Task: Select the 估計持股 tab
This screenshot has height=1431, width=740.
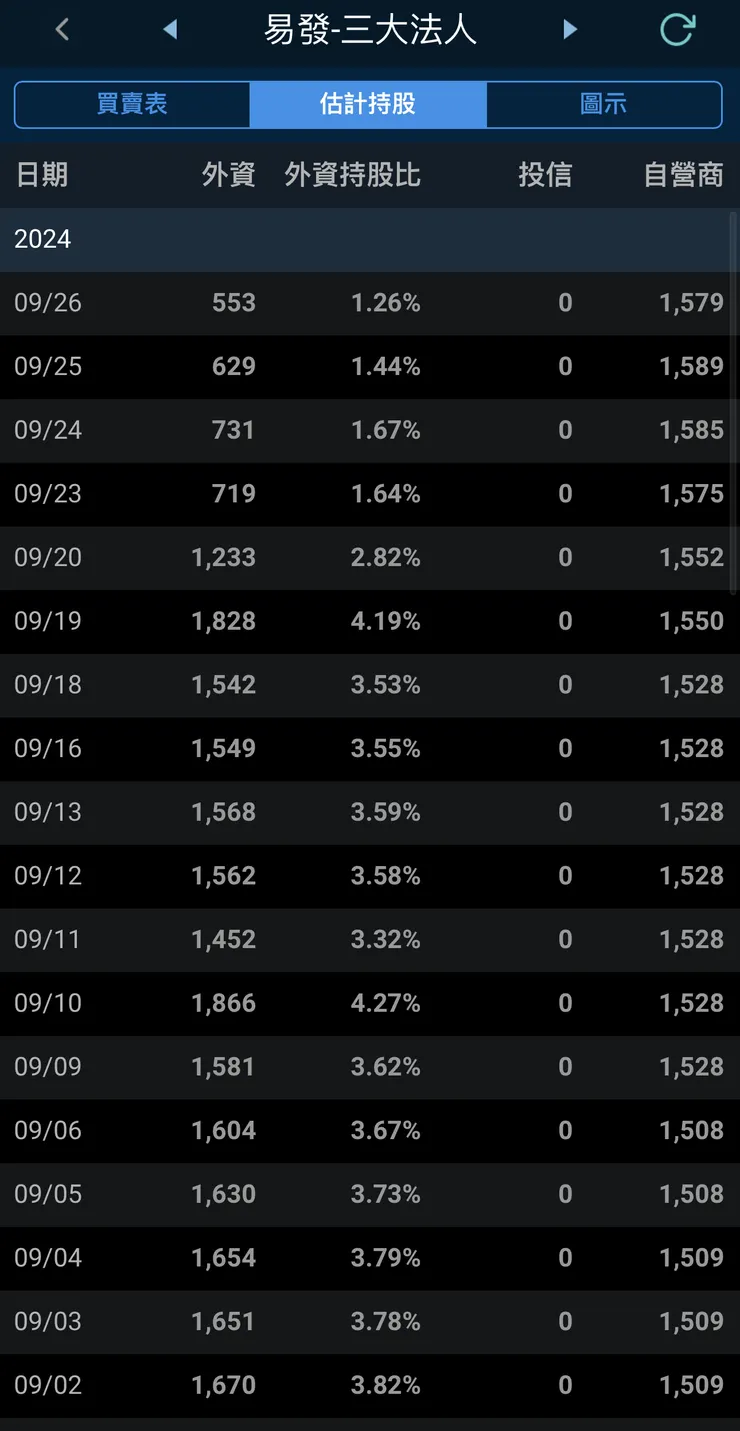Action: (368, 104)
